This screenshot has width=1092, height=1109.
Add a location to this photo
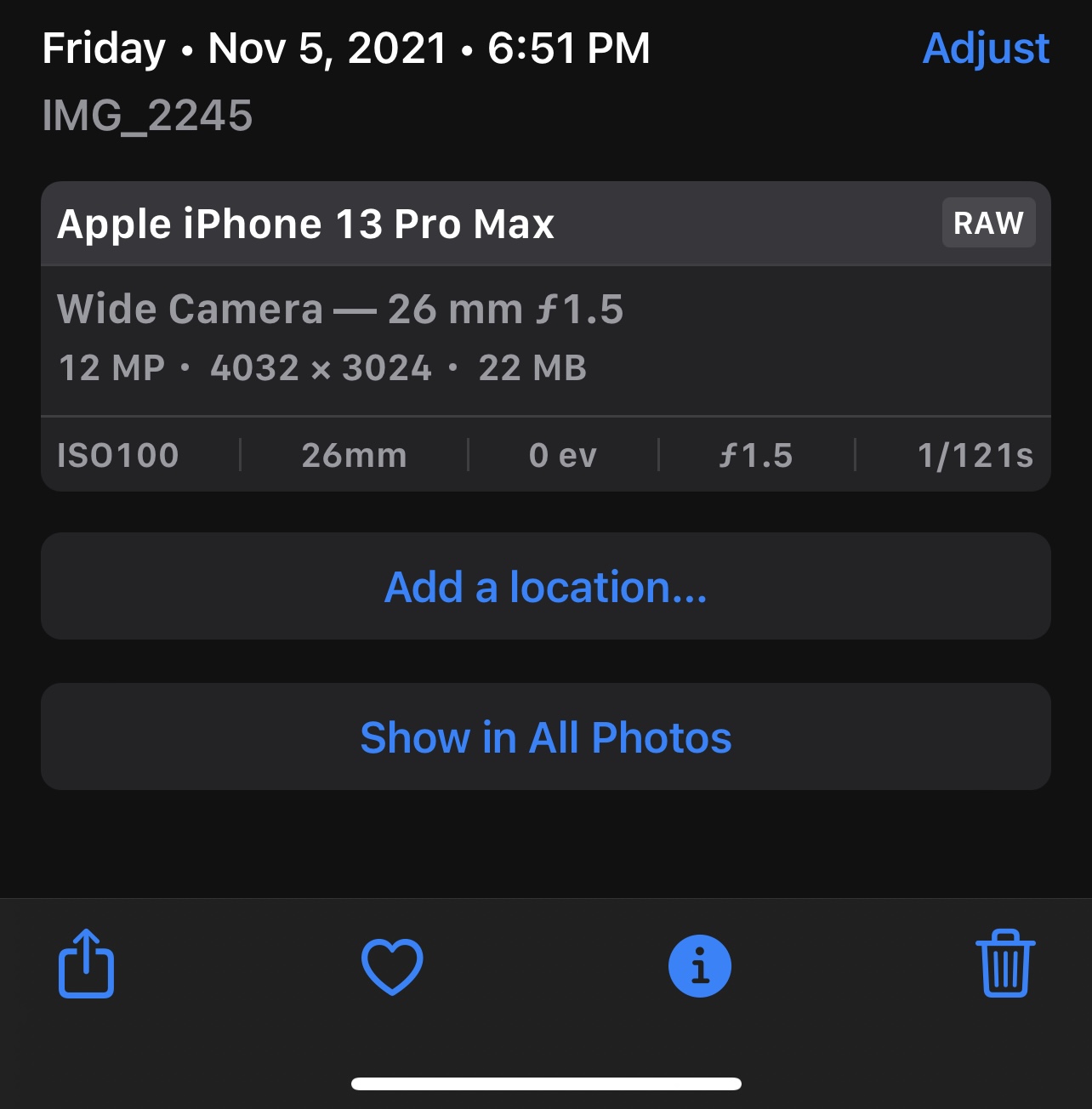point(546,586)
